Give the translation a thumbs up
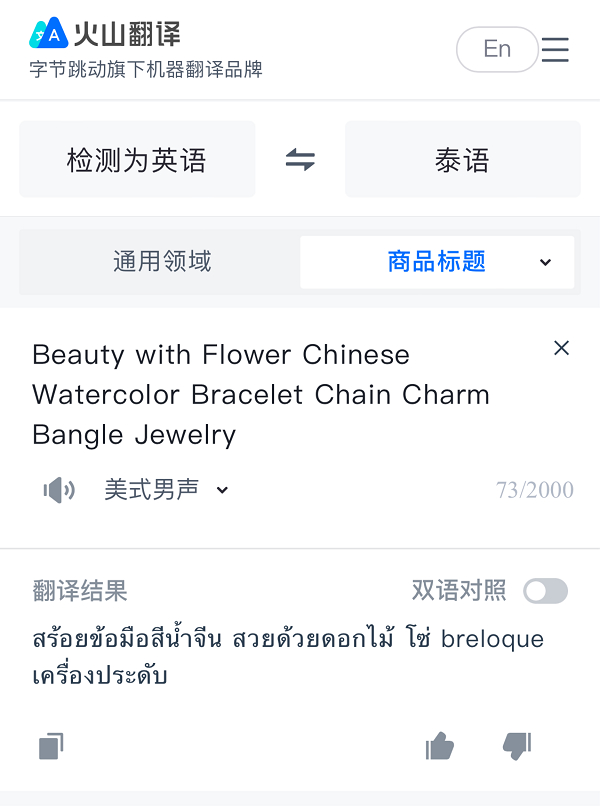Screen dimensions: 600x806 click(x=440, y=746)
